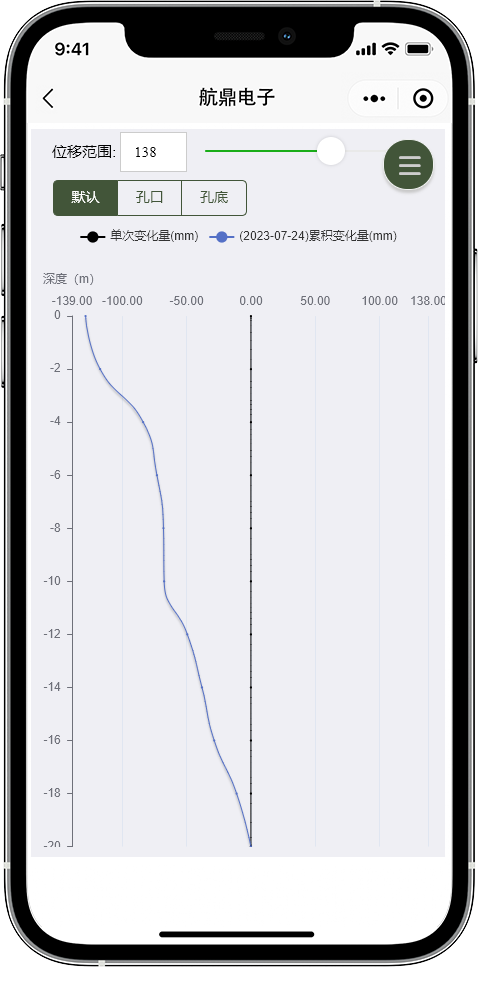Screen dimensions: 478x993
Task: Switch to the 孔口 segment
Action: point(149,198)
